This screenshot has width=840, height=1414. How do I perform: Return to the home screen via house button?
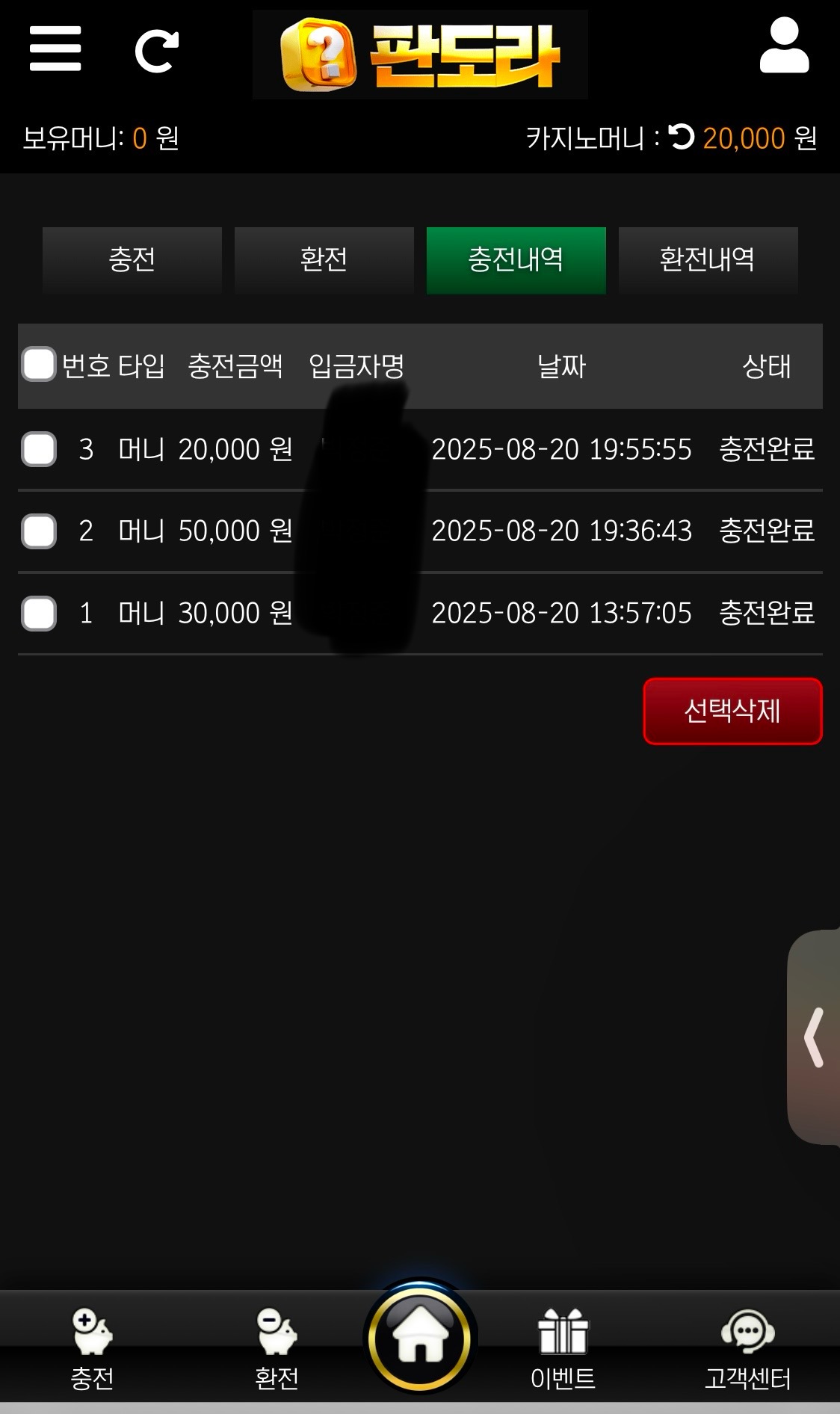tap(420, 1338)
